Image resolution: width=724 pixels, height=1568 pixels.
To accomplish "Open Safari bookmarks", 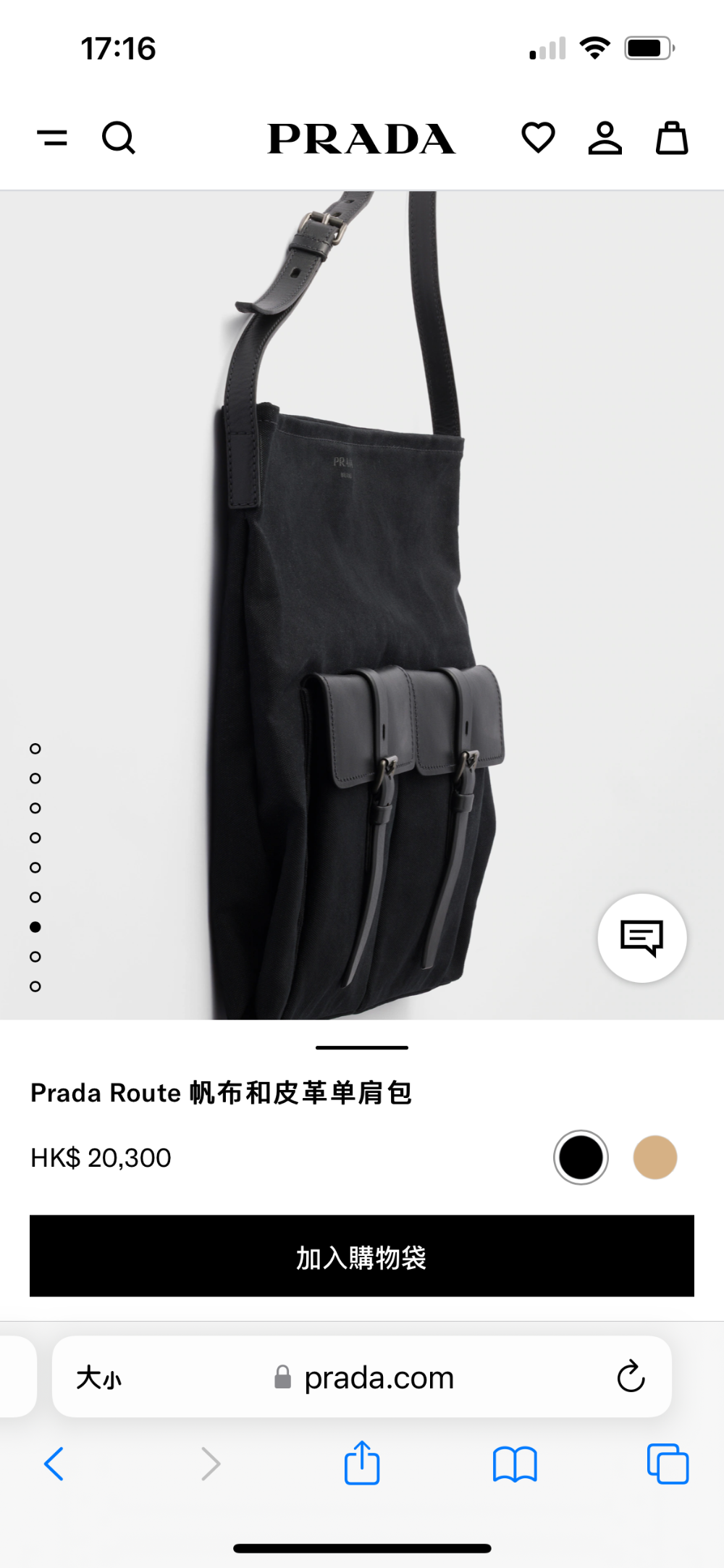I will 515,1464.
